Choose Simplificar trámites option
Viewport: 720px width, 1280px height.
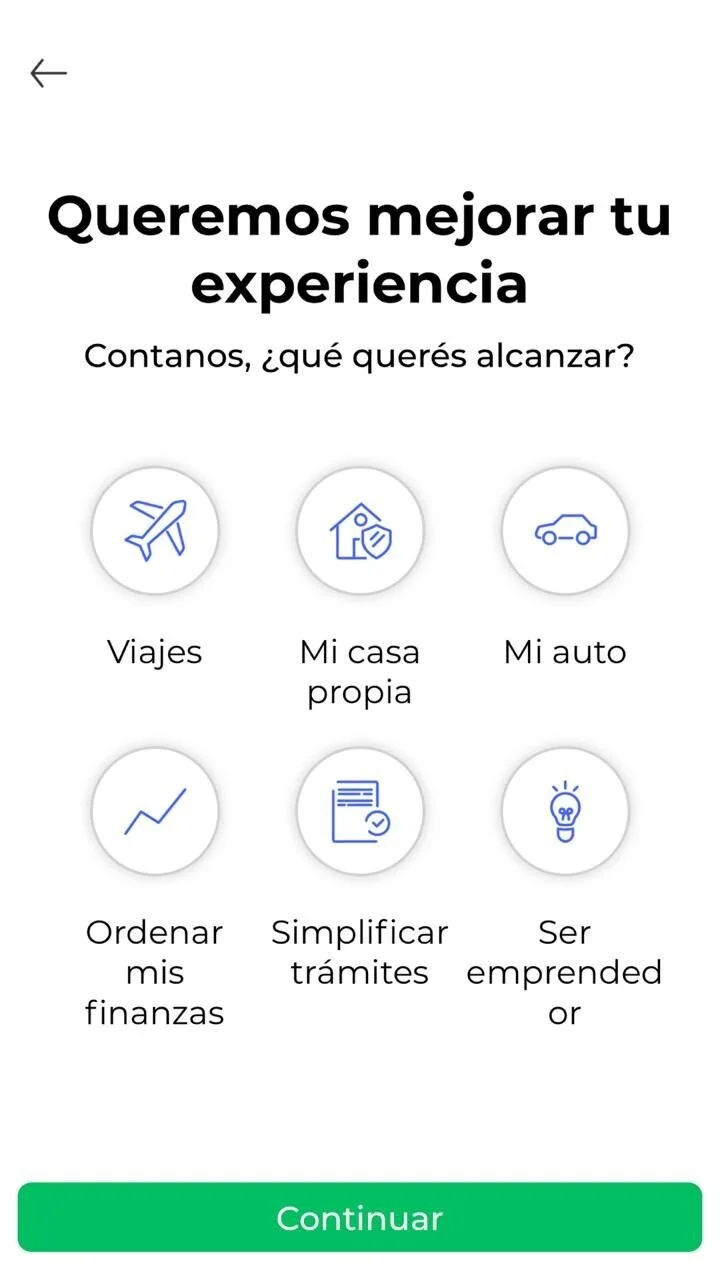click(360, 811)
